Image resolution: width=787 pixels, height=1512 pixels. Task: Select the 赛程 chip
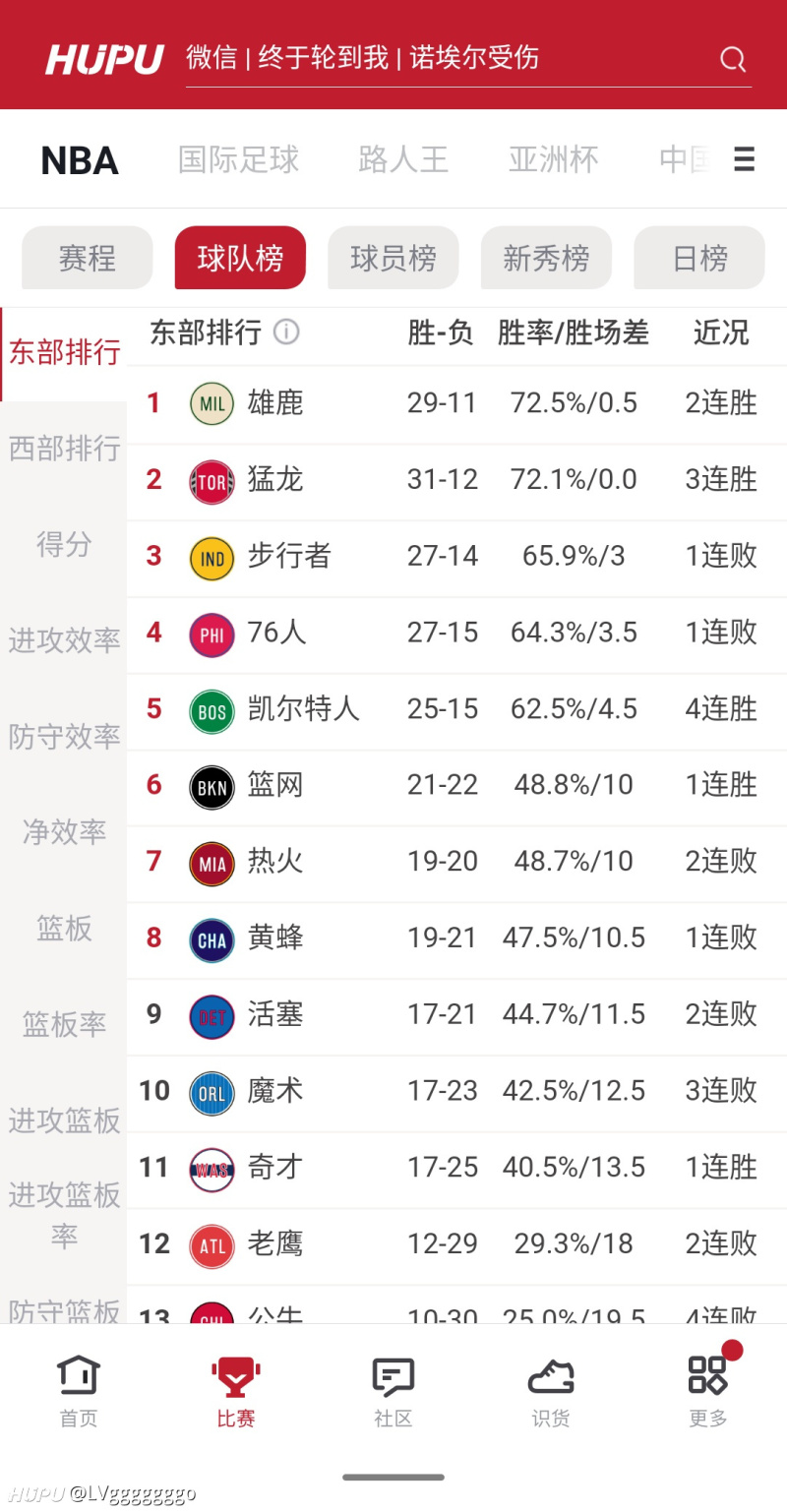(88, 258)
